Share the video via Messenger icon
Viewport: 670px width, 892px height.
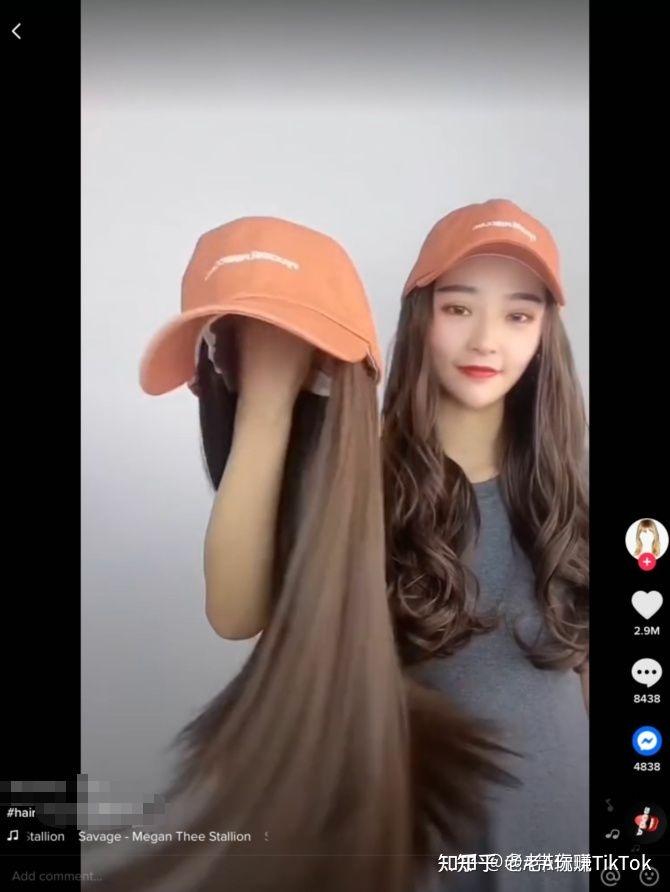pyautogui.click(x=647, y=741)
